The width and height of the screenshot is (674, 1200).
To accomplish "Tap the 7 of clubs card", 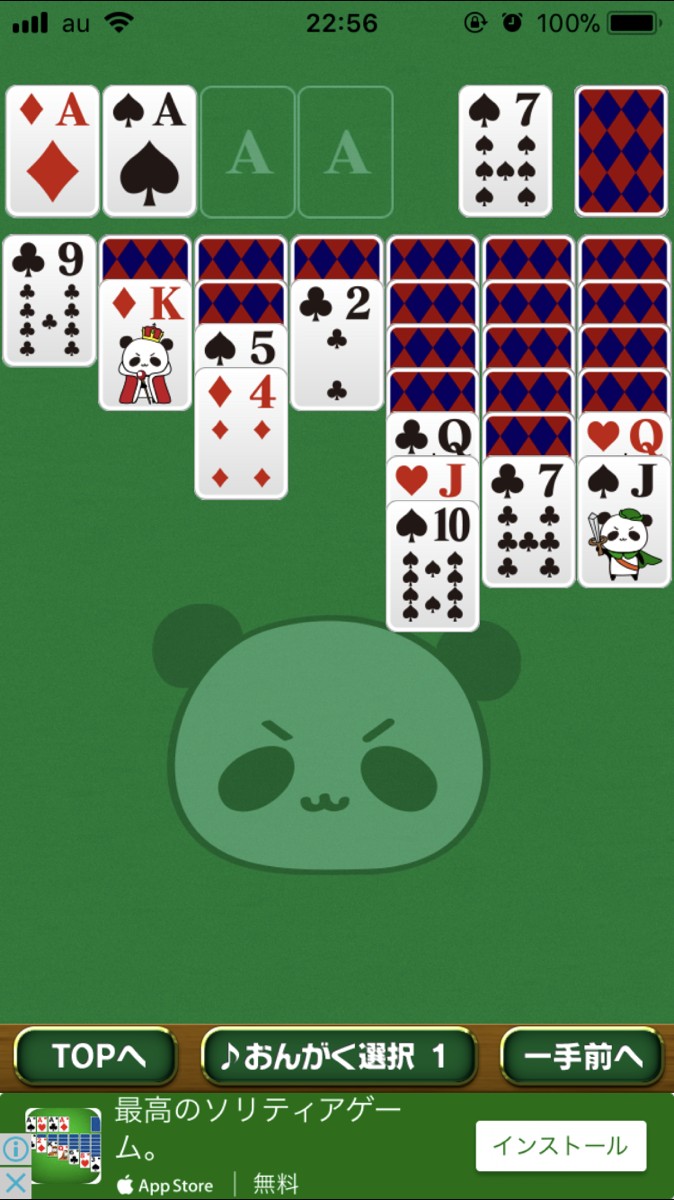I will point(529,521).
